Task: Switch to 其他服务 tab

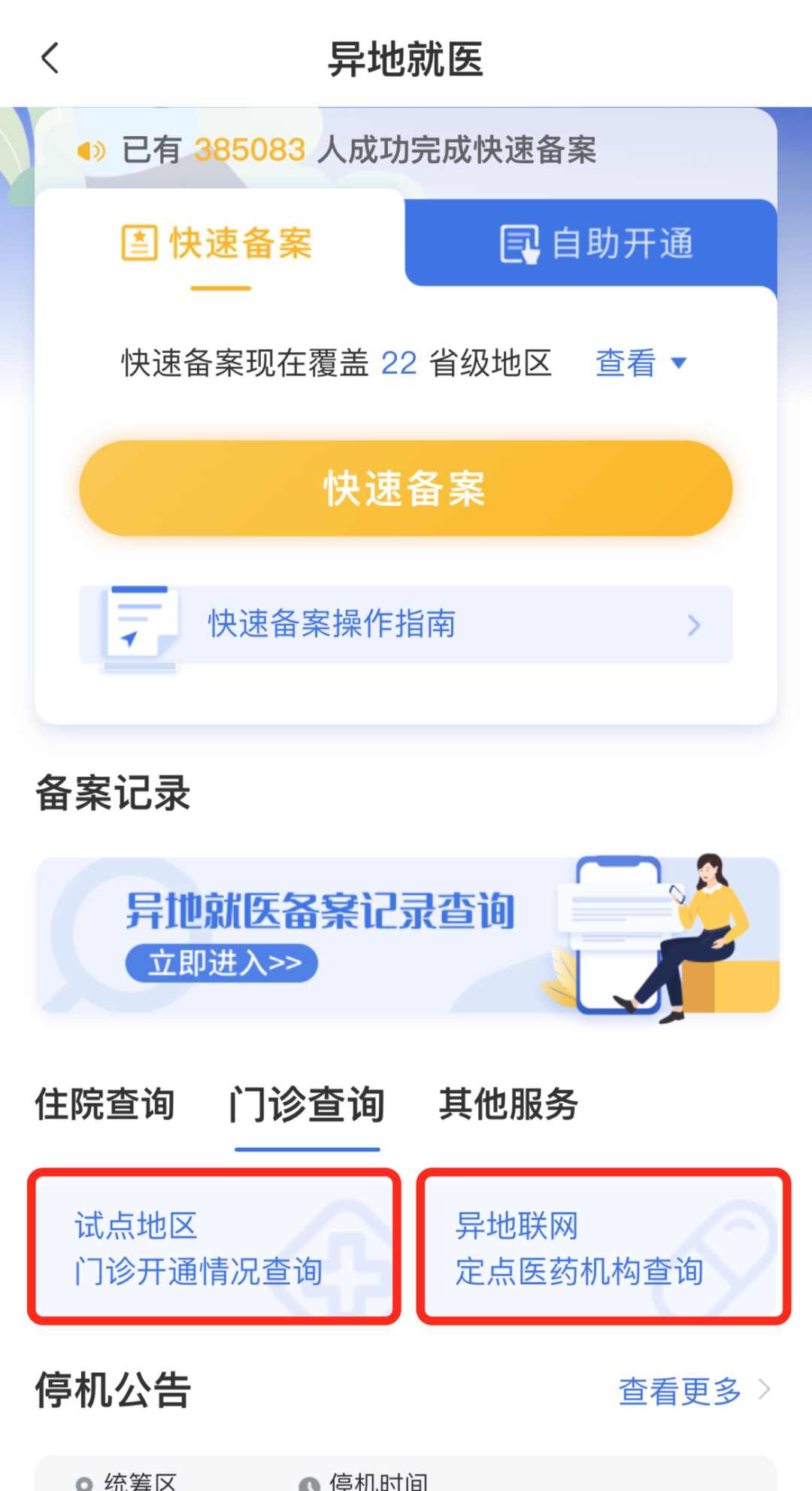Action: point(508,1104)
